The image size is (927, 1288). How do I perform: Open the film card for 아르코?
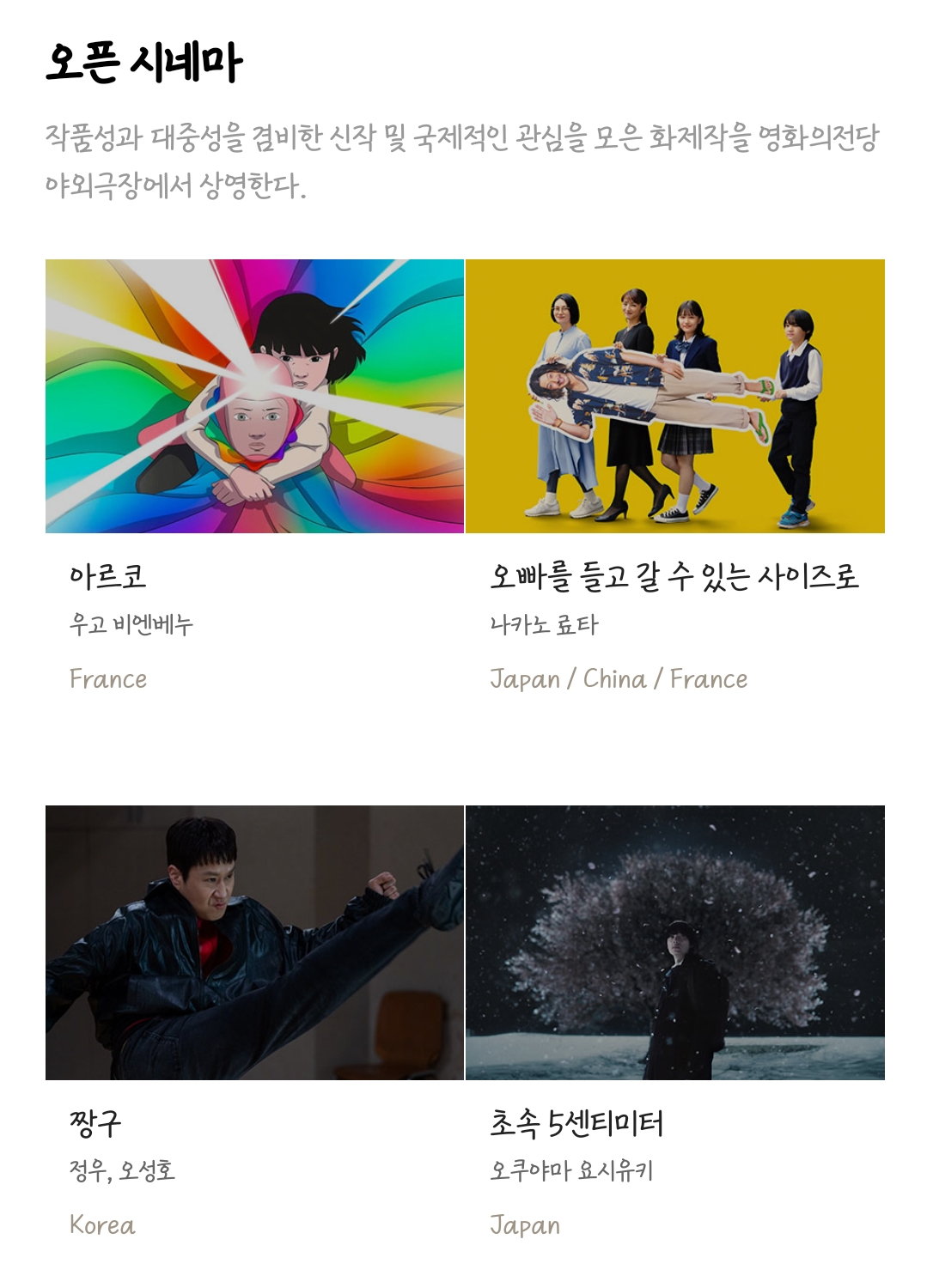click(254, 396)
